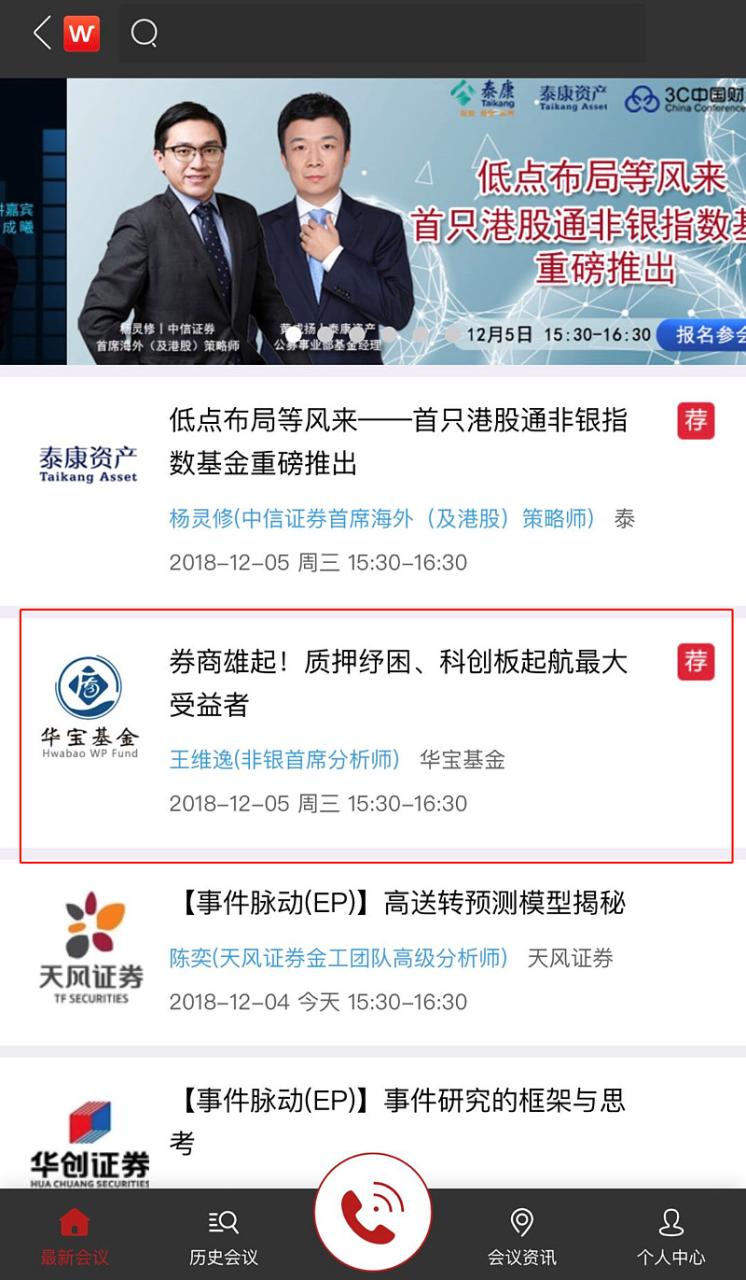
Task: Tap the red phone call button
Action: [373, 1212]
